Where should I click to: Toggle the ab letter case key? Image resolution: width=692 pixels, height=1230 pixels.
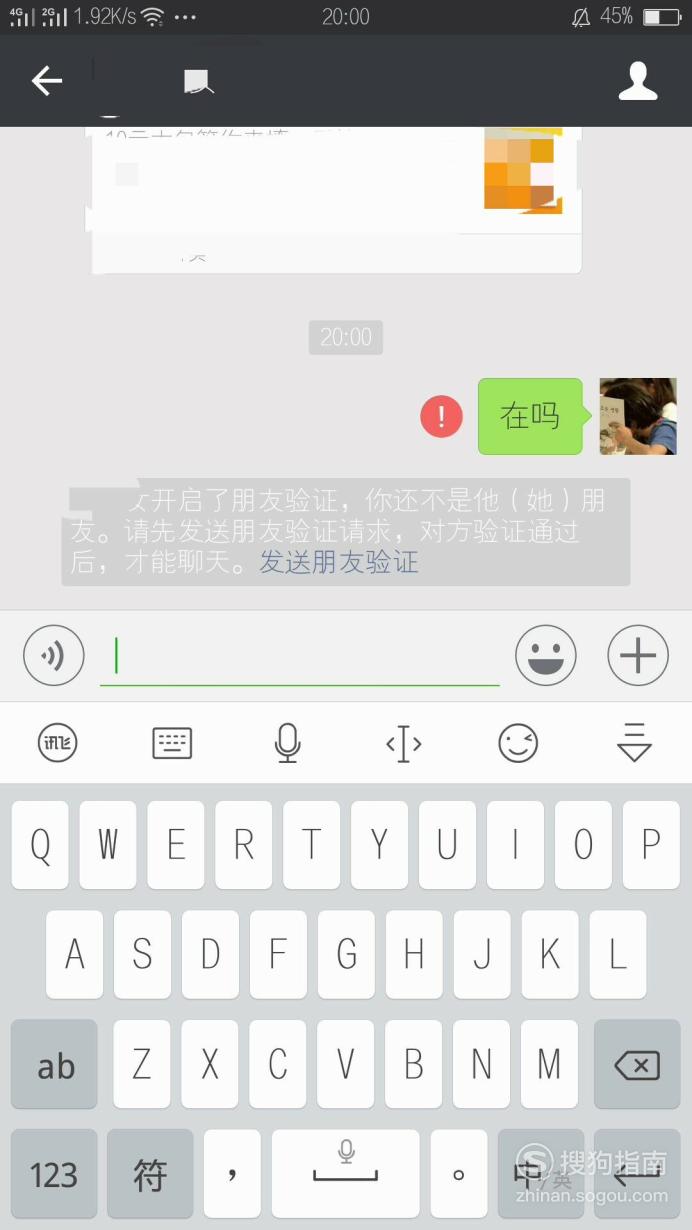click(54, 1064)
